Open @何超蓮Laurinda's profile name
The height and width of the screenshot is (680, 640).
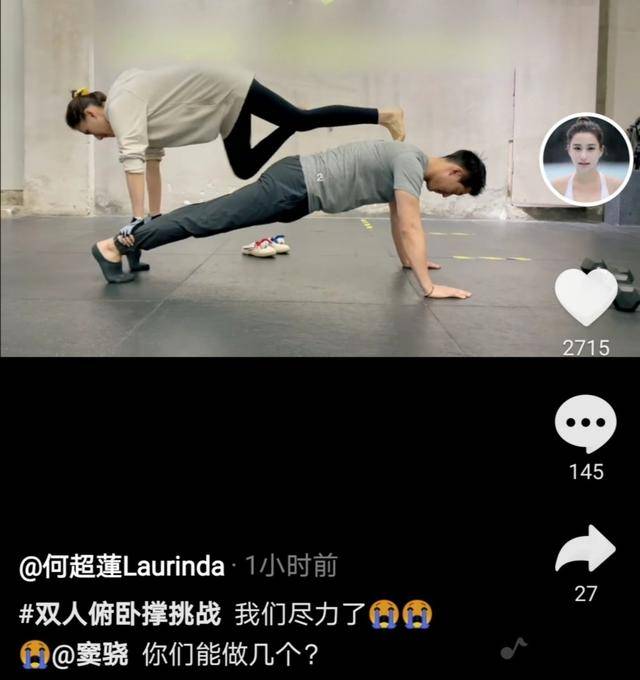click(122, 567)
